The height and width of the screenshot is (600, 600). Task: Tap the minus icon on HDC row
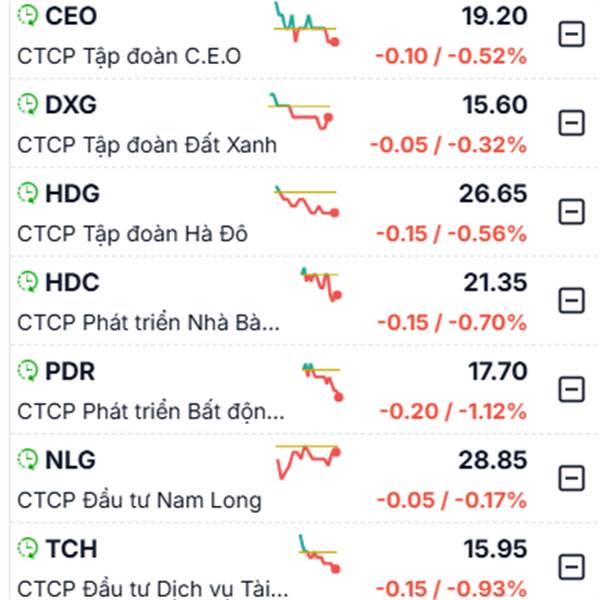tap(570, 300)
